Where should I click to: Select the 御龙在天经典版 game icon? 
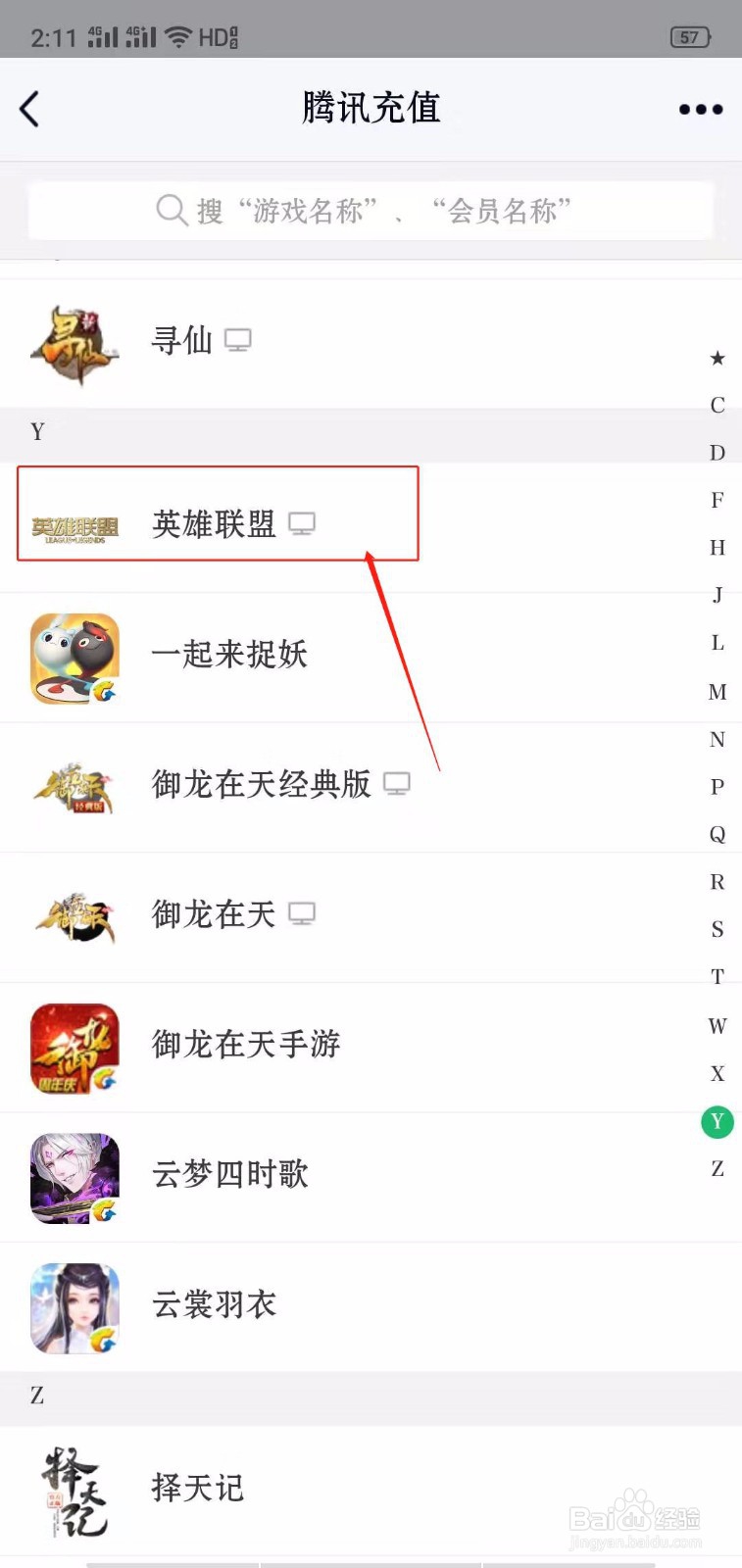click(74, 784)
